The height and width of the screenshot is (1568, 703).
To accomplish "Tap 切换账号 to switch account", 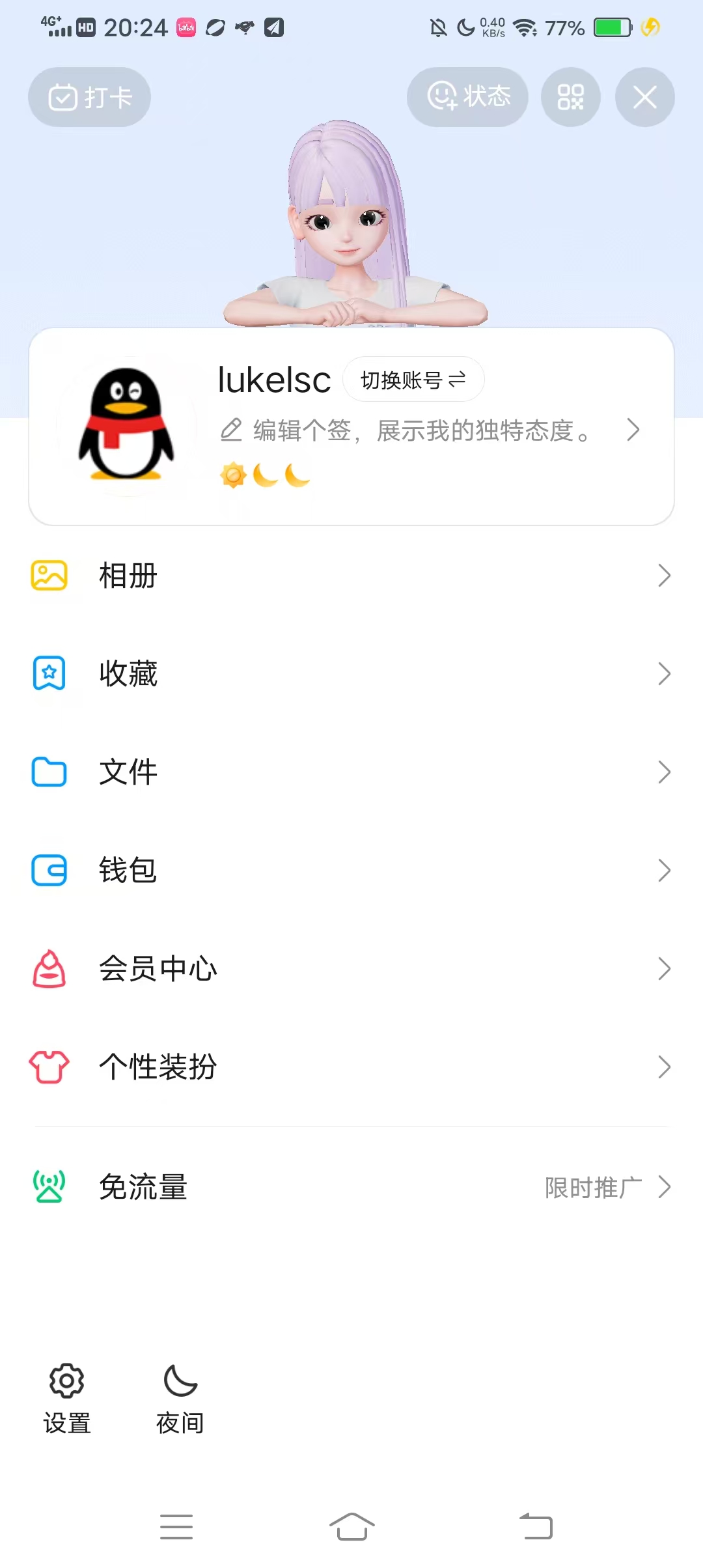I will [413, 380].
